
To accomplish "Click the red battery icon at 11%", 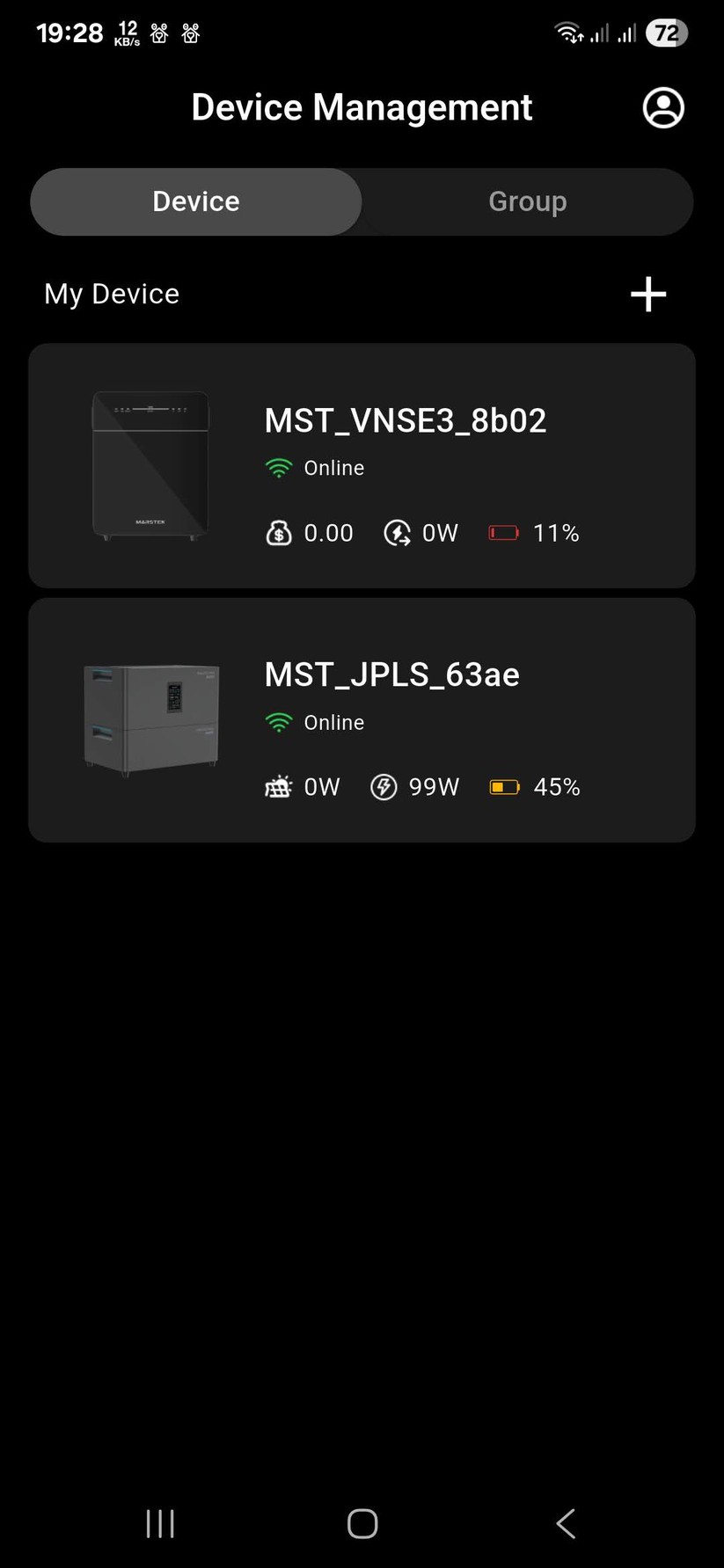I will click(x=502, y=532).
